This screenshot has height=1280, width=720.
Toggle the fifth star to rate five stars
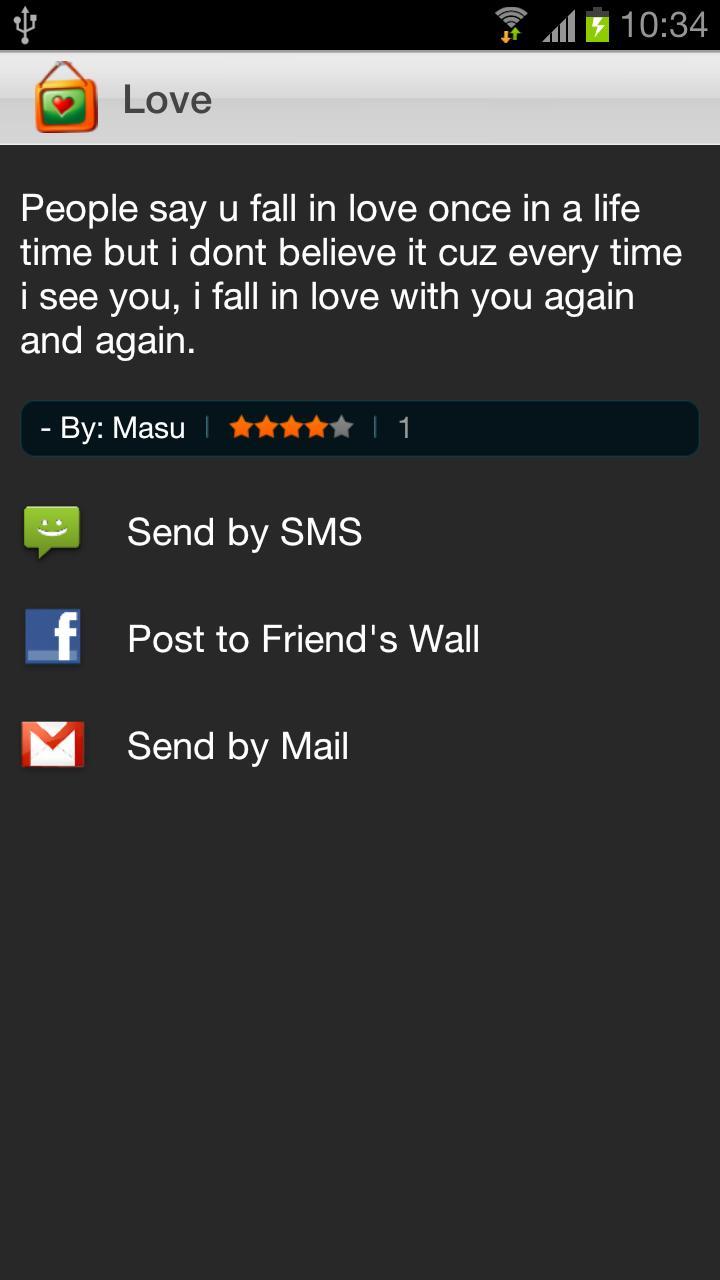click(343, 427)
